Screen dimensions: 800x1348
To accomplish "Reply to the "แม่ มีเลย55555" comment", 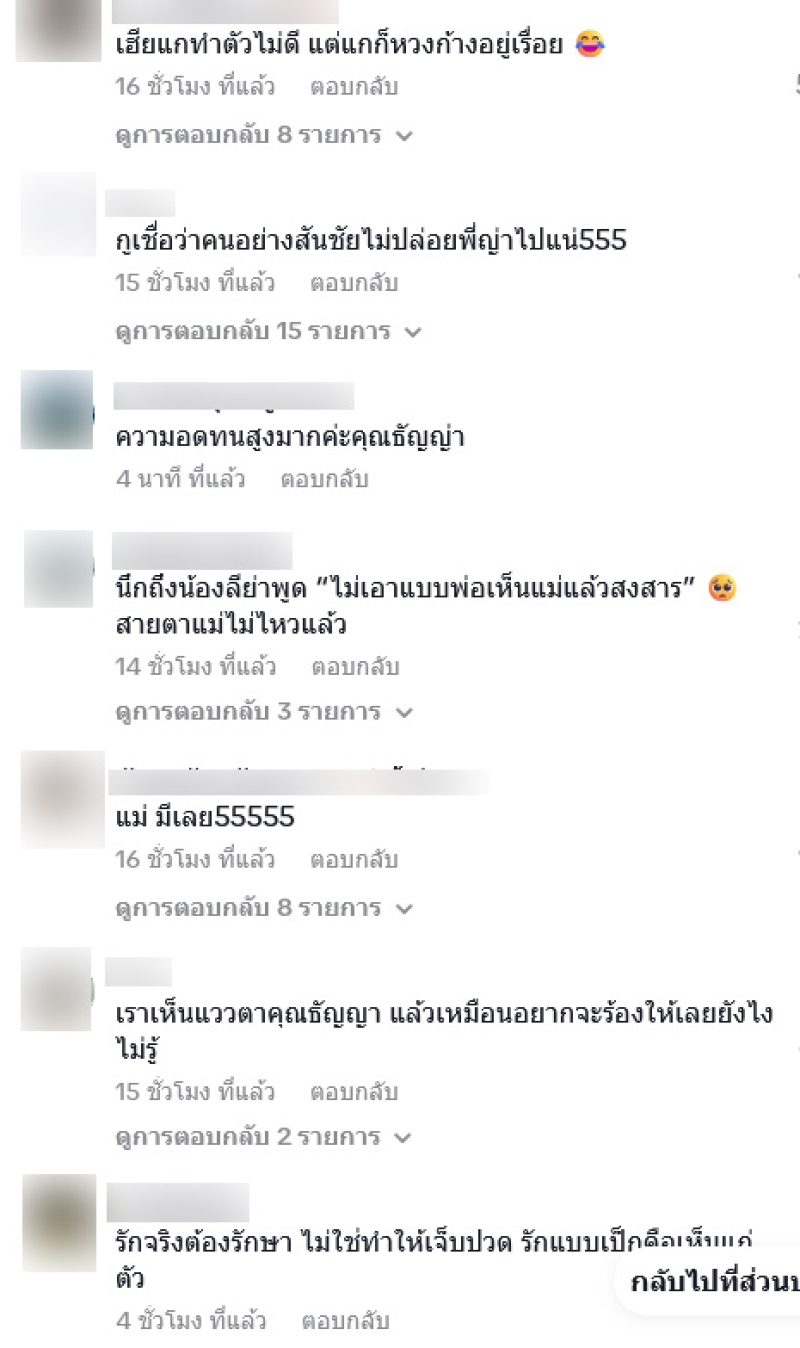I will click(x=353, y=859).
